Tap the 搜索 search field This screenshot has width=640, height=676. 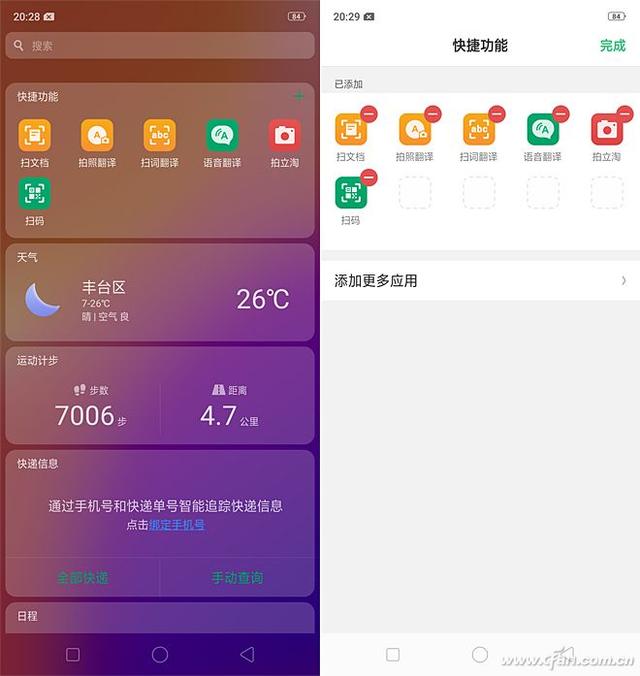[x=160, y=45]
